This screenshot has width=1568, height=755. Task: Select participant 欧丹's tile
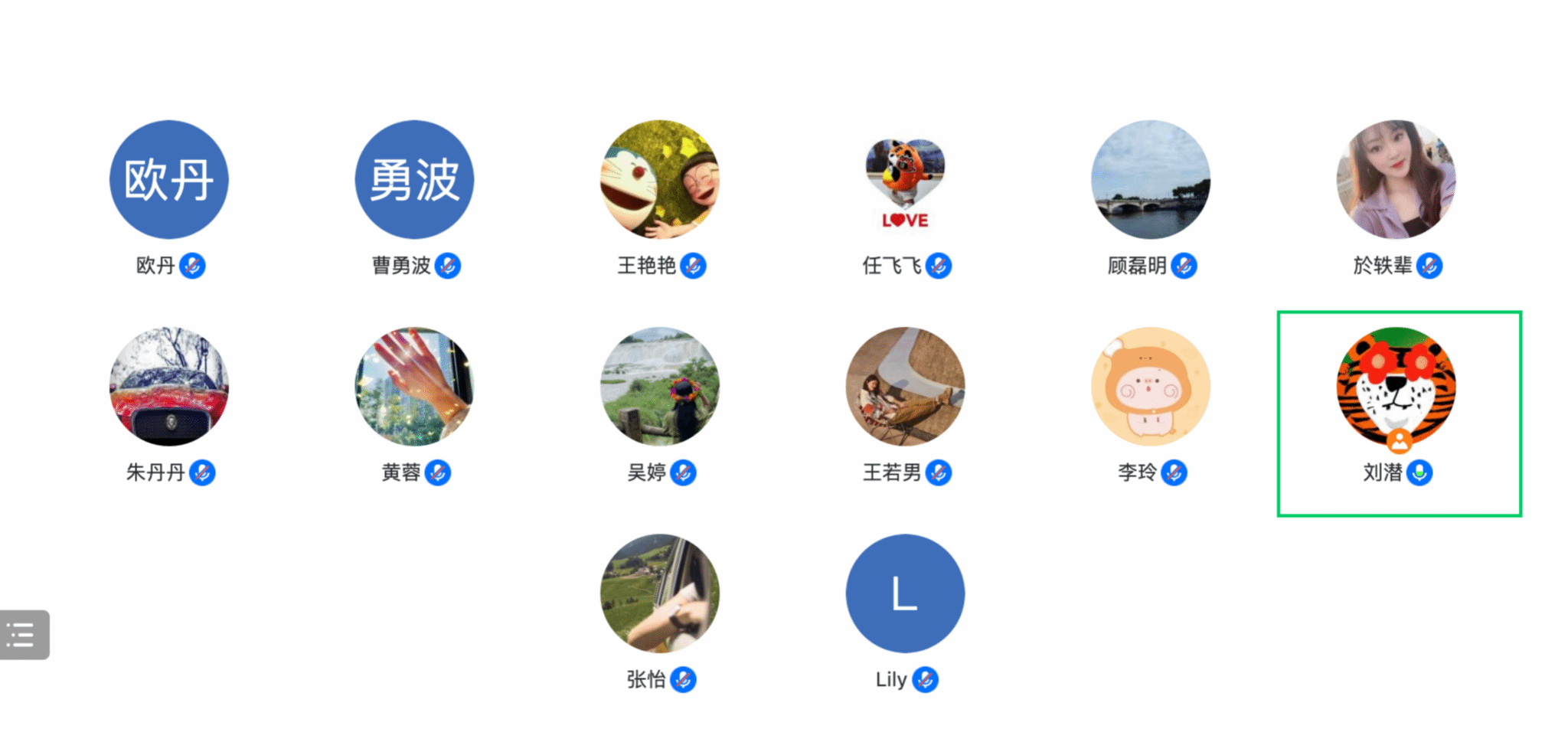pyautogui.click(x=169, y=180)
